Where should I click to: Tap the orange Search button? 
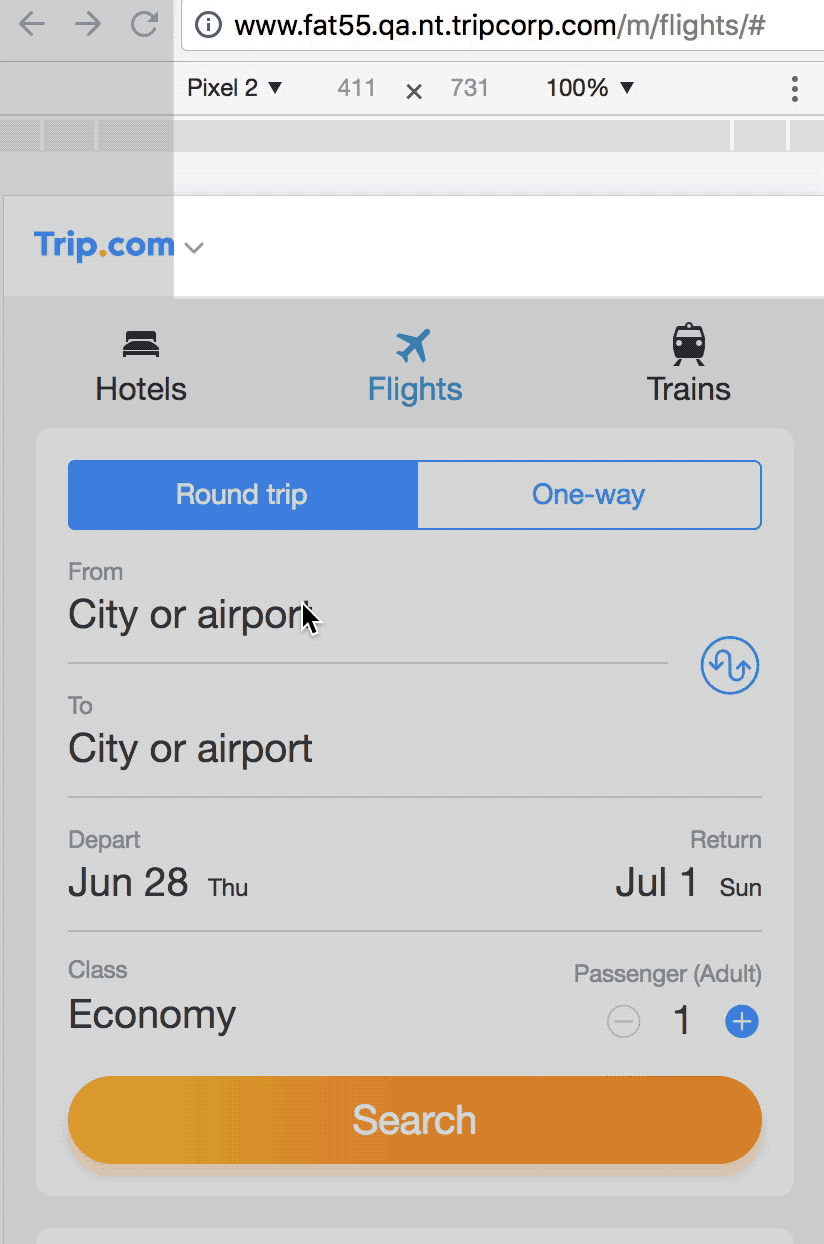(414, 1120)
